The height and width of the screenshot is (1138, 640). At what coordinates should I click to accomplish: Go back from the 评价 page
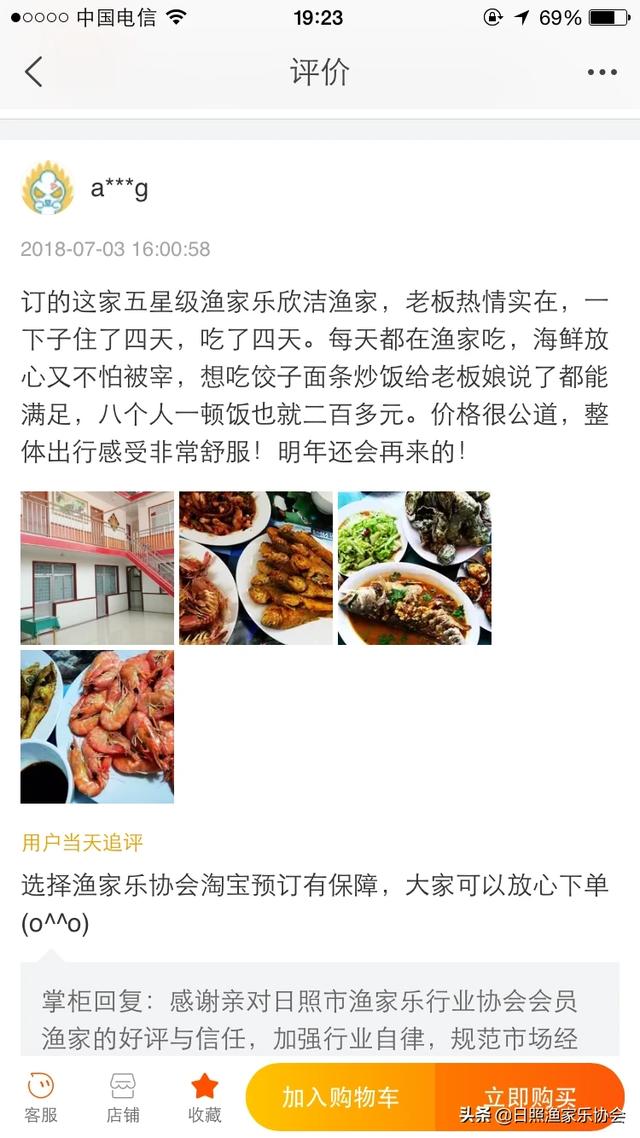click(x=34, y=72)
